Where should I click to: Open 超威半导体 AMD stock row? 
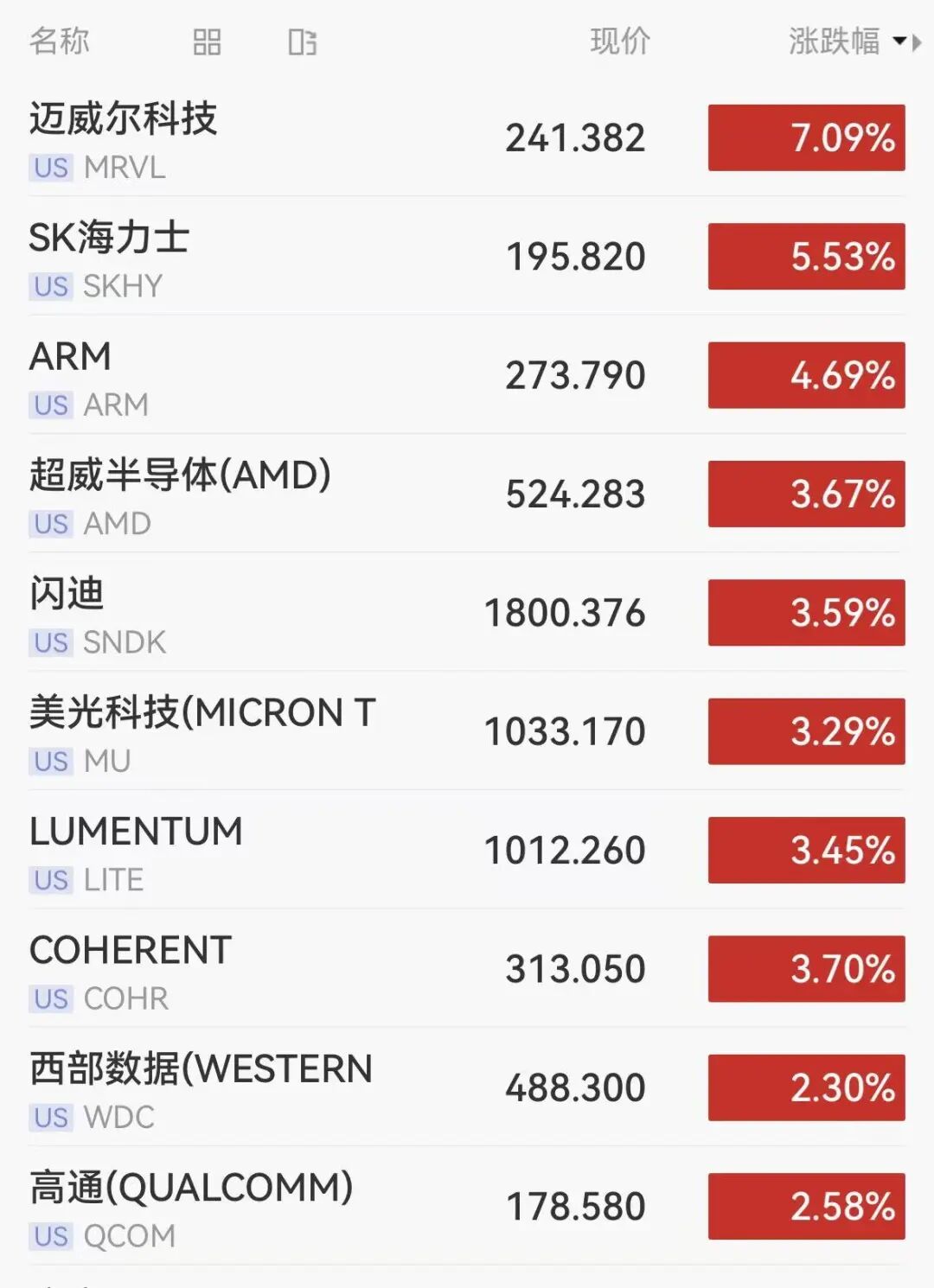pos(467,494)
